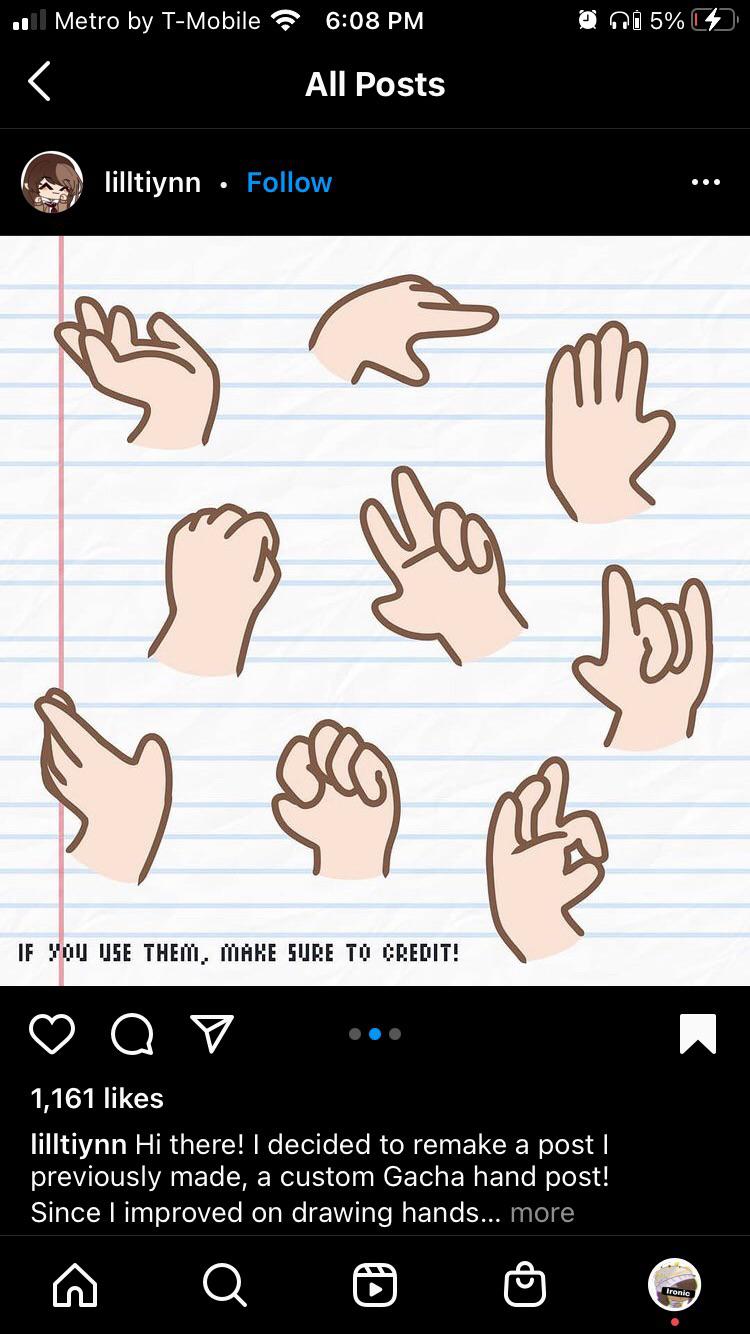Open the post options menu
This screenshot has width=750, height=1334.
click(x=705, y=182)
